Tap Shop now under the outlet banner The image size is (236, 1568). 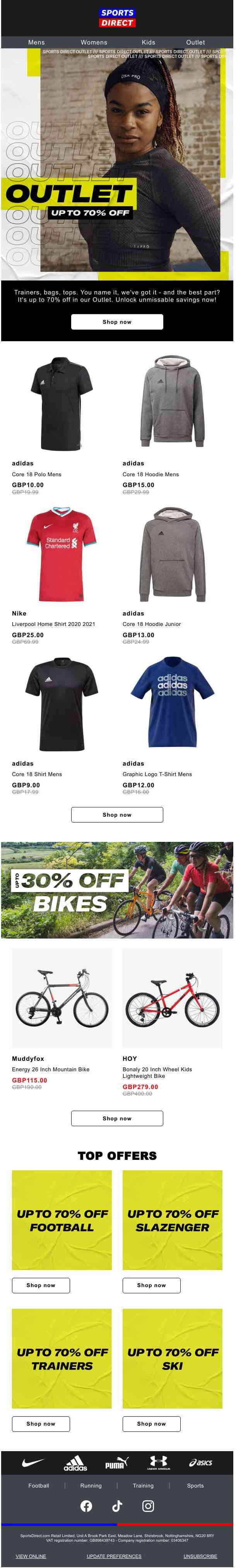coord(117,322)
